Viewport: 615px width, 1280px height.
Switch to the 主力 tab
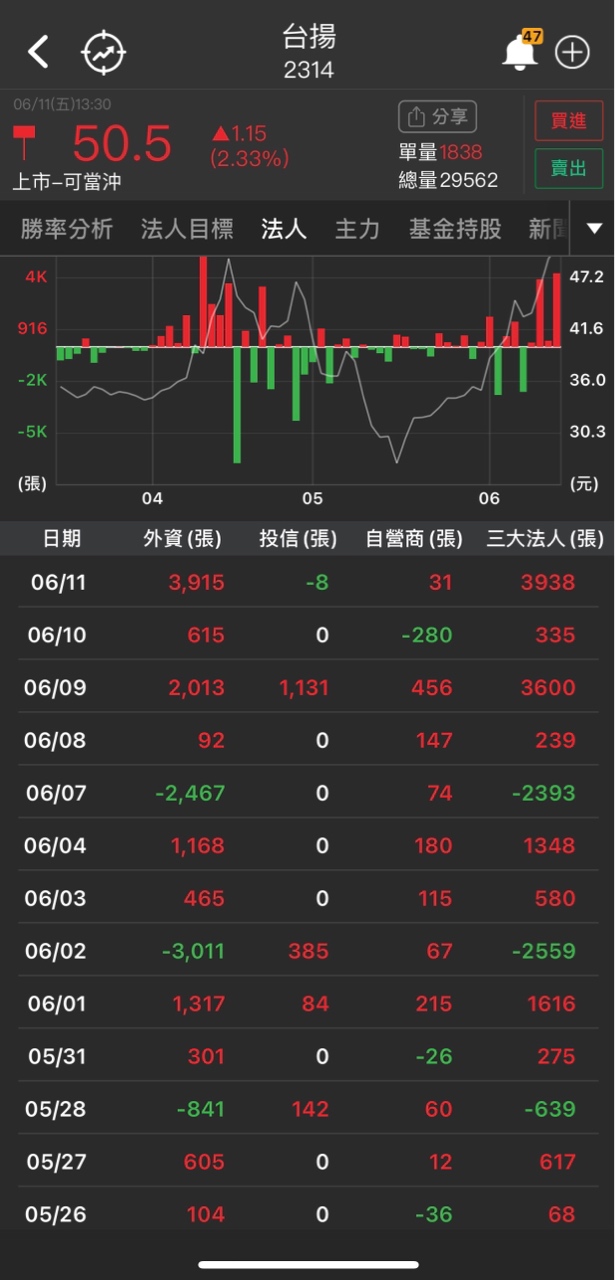357,229
